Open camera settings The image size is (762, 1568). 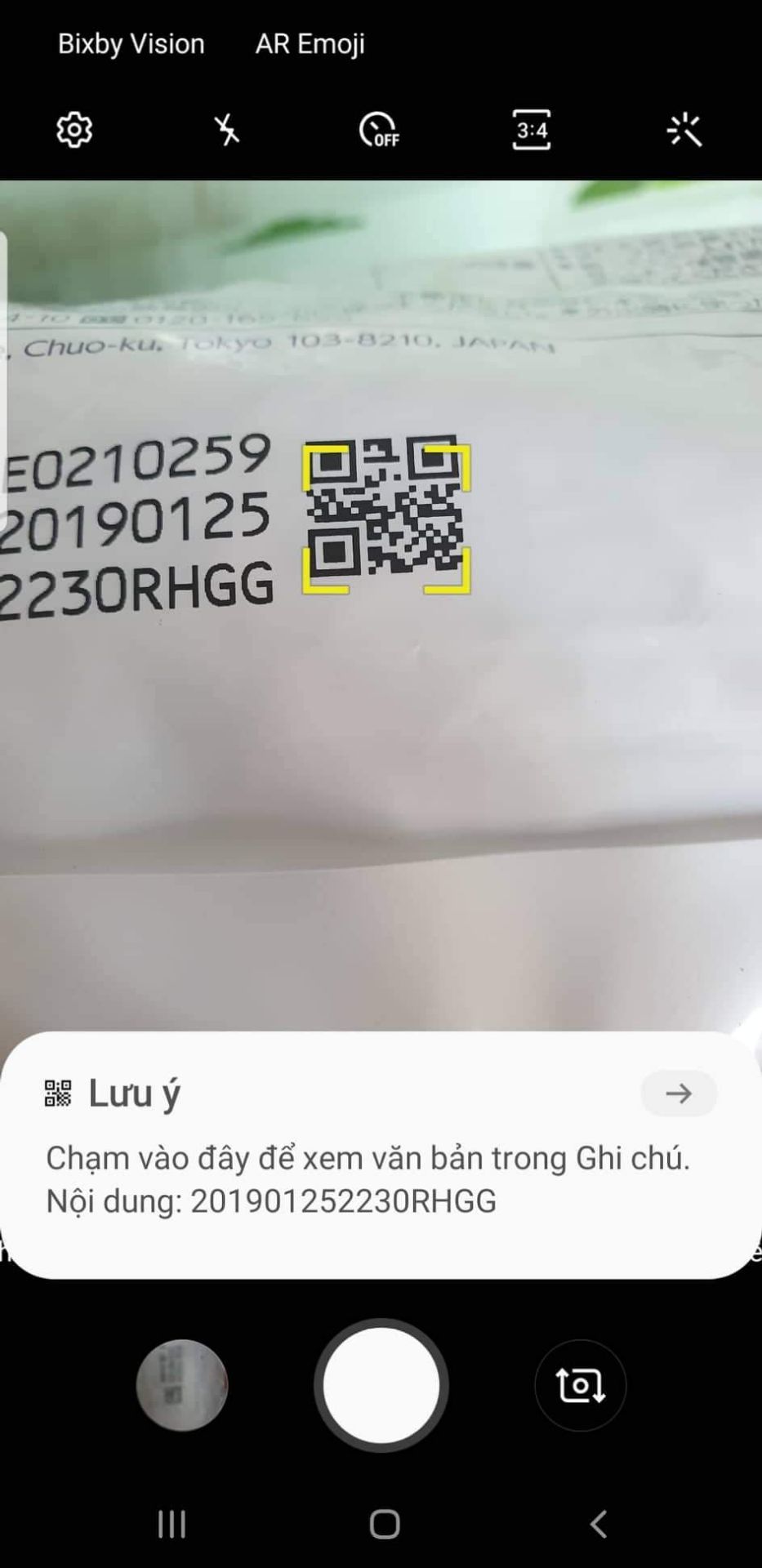pyautogui.click(x=73, y=130)
